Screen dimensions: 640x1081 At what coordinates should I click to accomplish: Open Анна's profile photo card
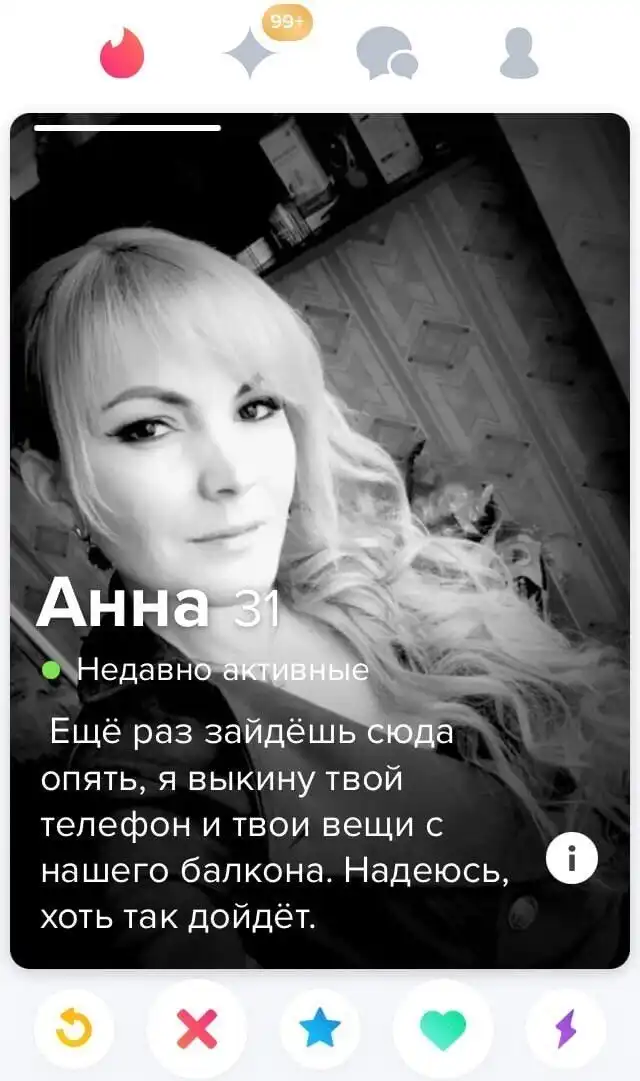(320, 400)
